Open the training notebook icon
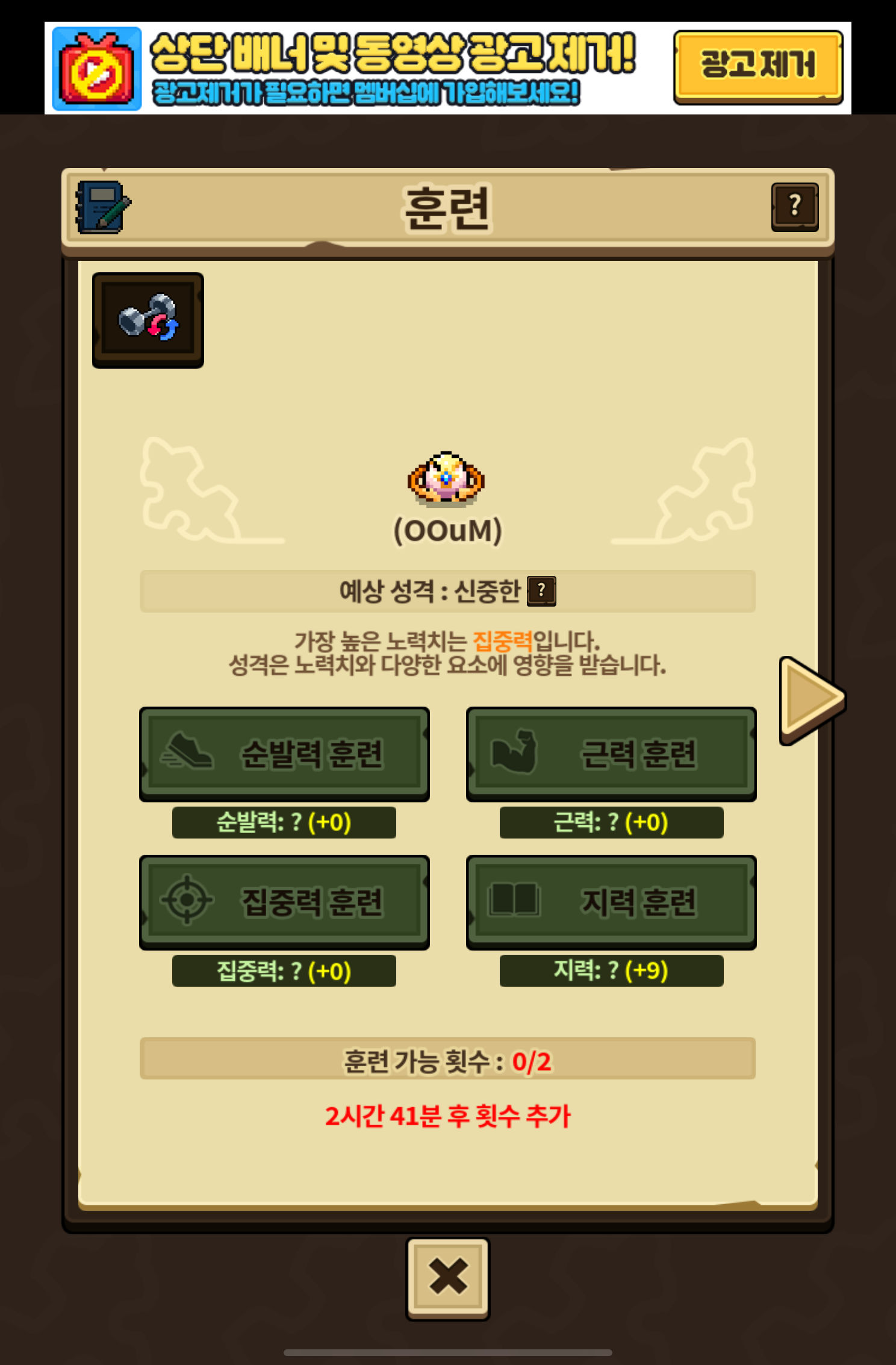Screen dimensions: 896x1365 [103, 207]
